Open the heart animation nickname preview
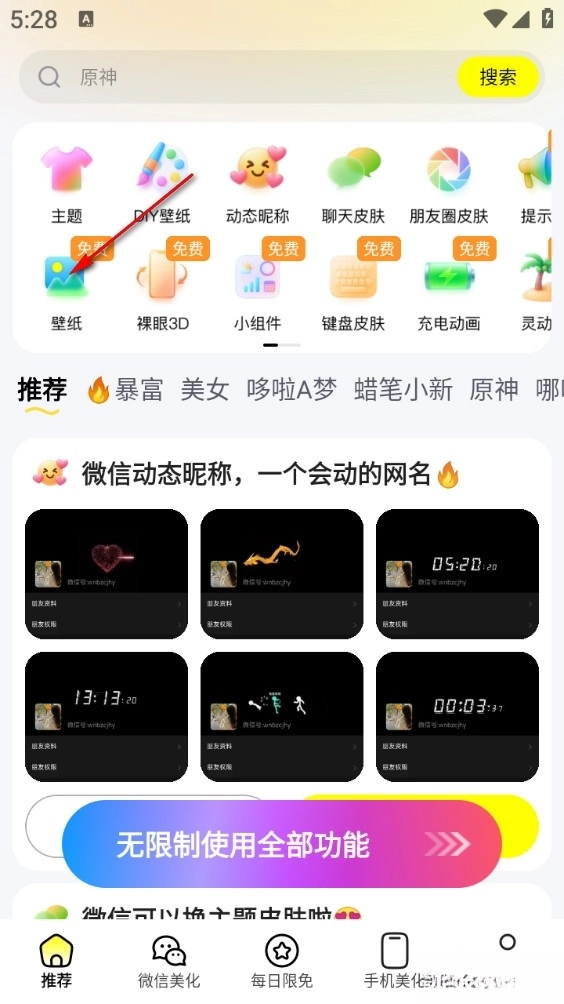 tap(106, 574)
